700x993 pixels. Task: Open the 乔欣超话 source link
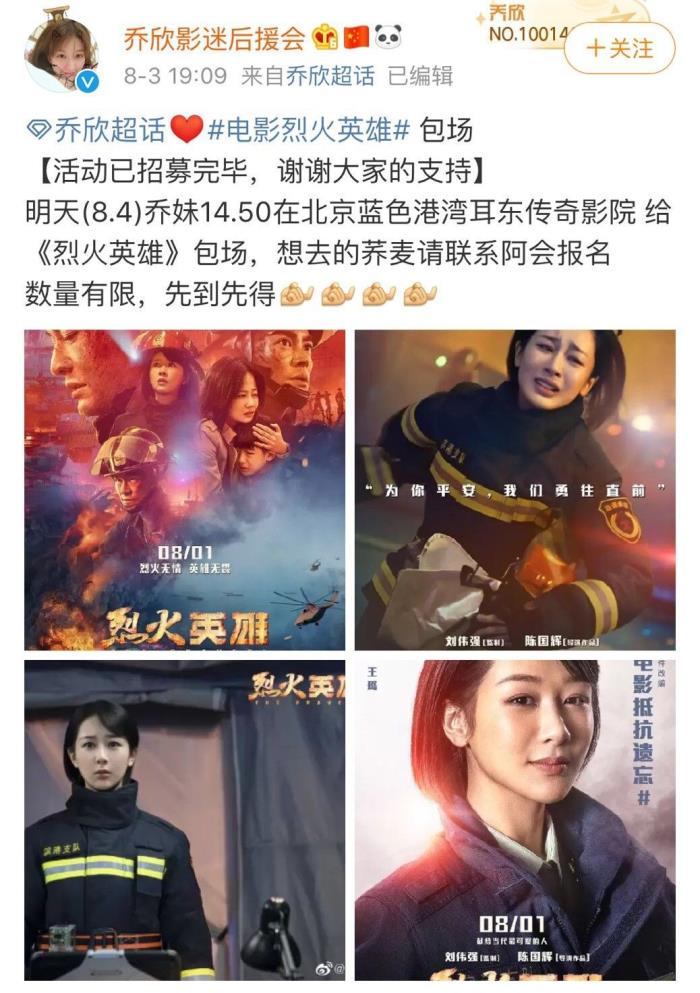click(331, 76)
